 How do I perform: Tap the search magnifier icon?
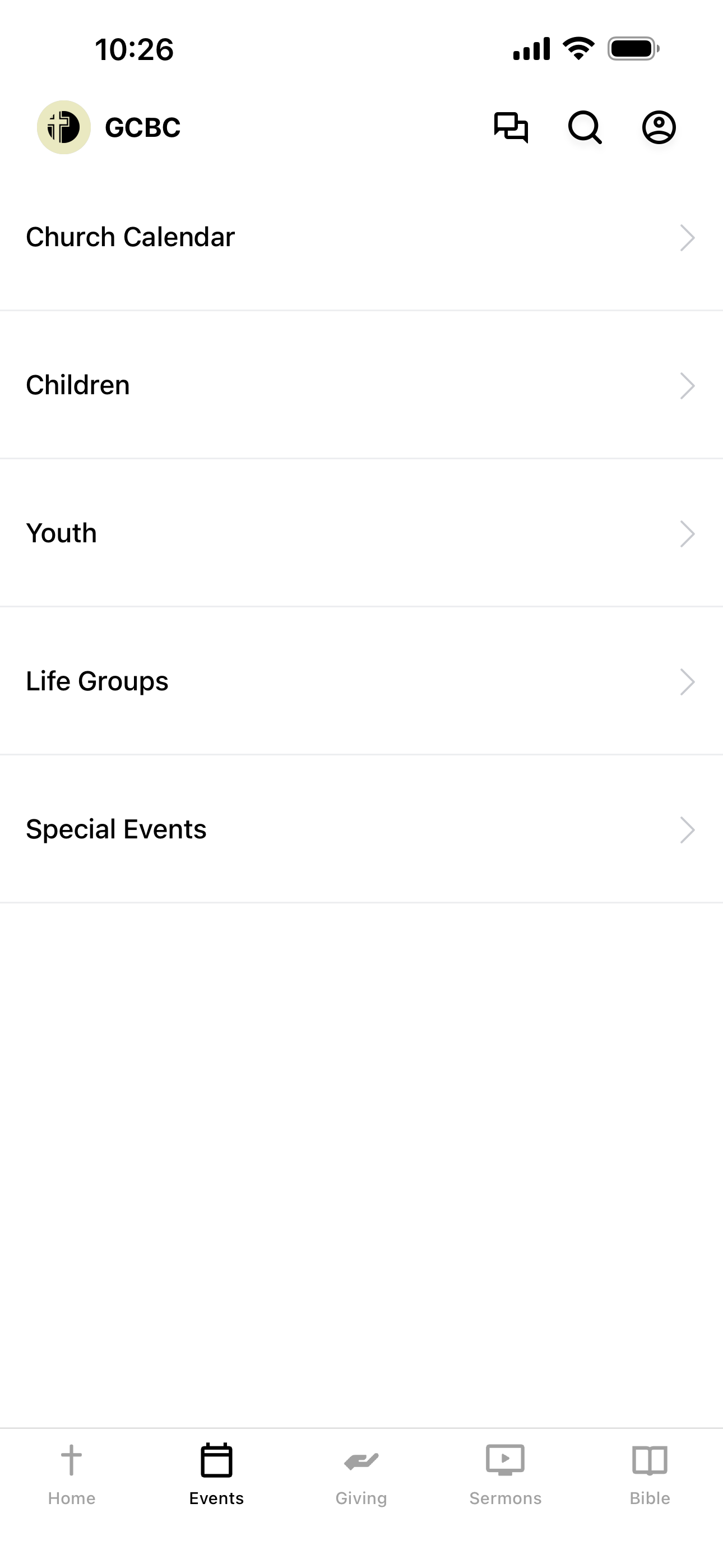[x=585, y=127]
